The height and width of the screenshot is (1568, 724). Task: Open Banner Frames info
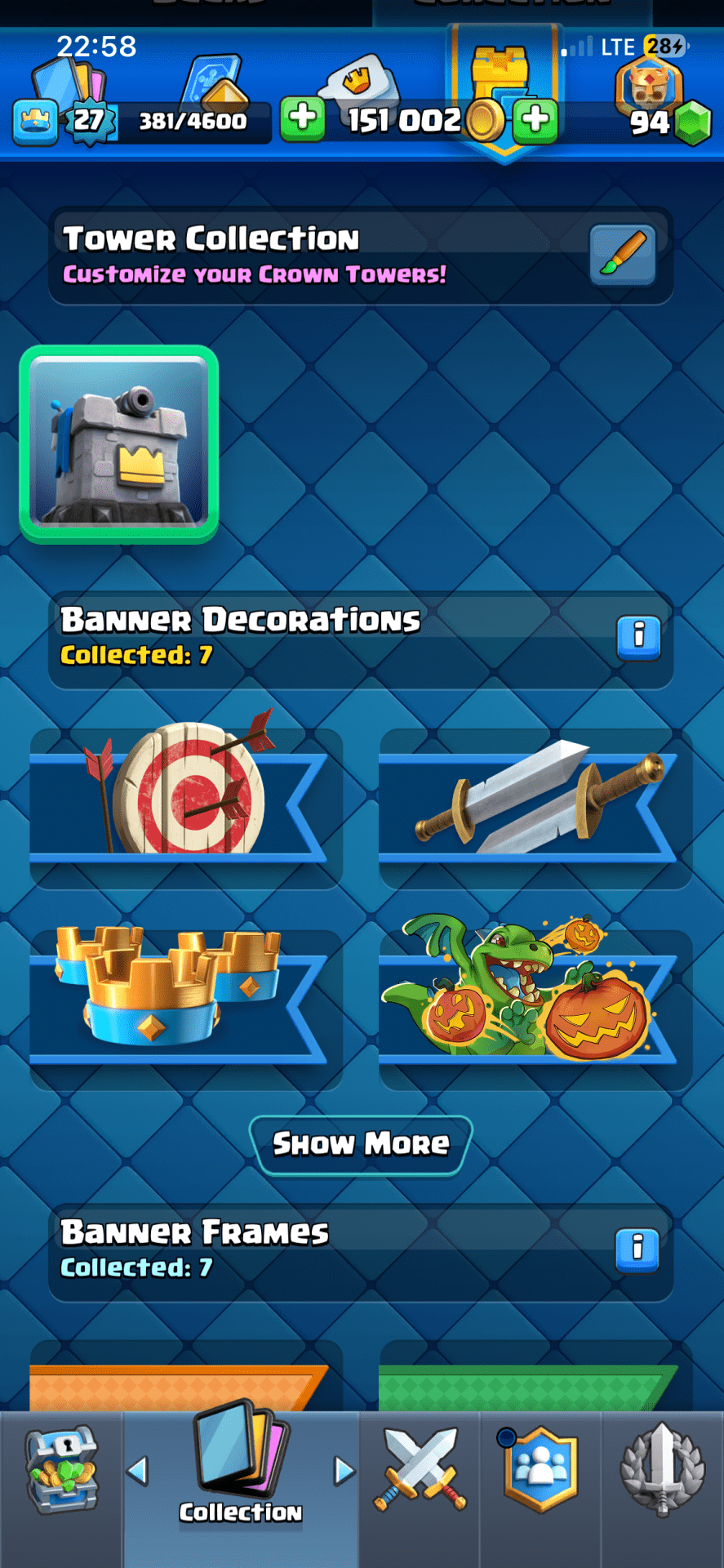637,1249
